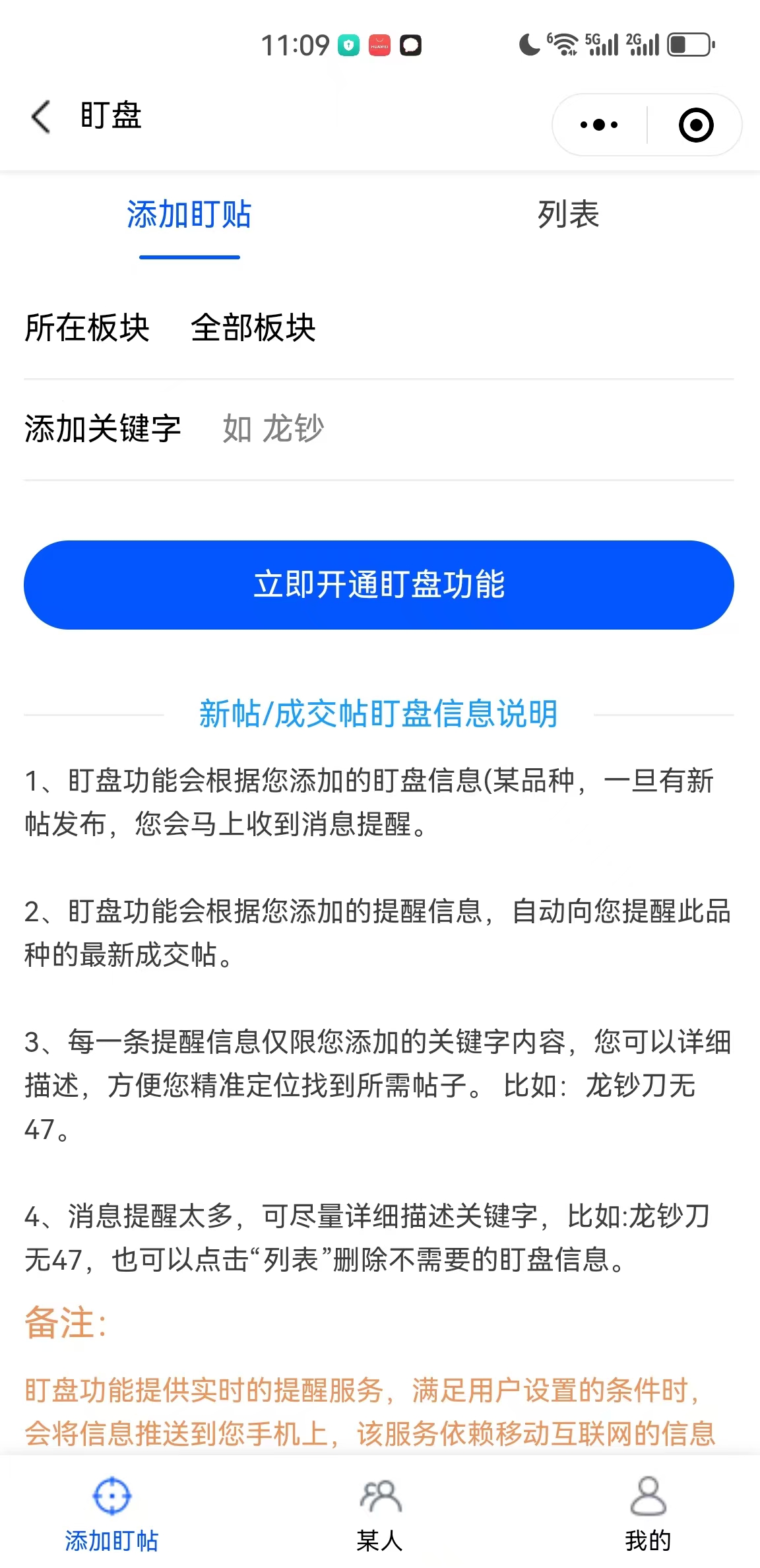
Task: Close the mini program via circle icon
Action: pyautogui.click(x=696, y=125)
